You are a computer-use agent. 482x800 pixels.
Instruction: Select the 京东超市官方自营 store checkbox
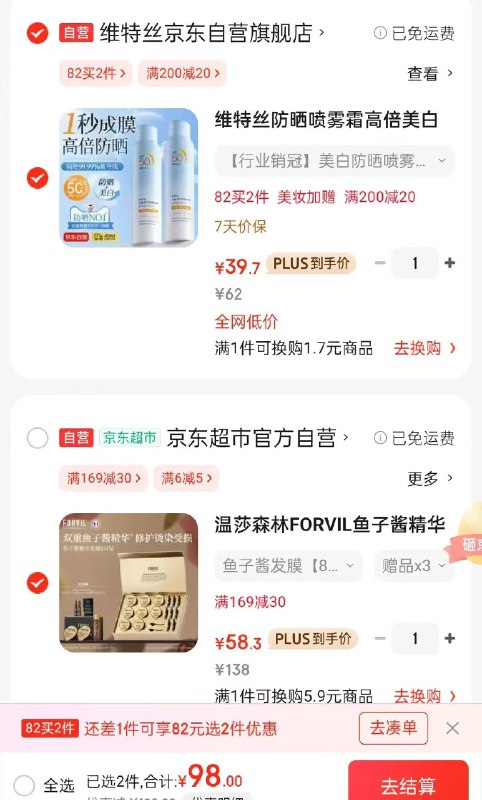tap(37, 438)
